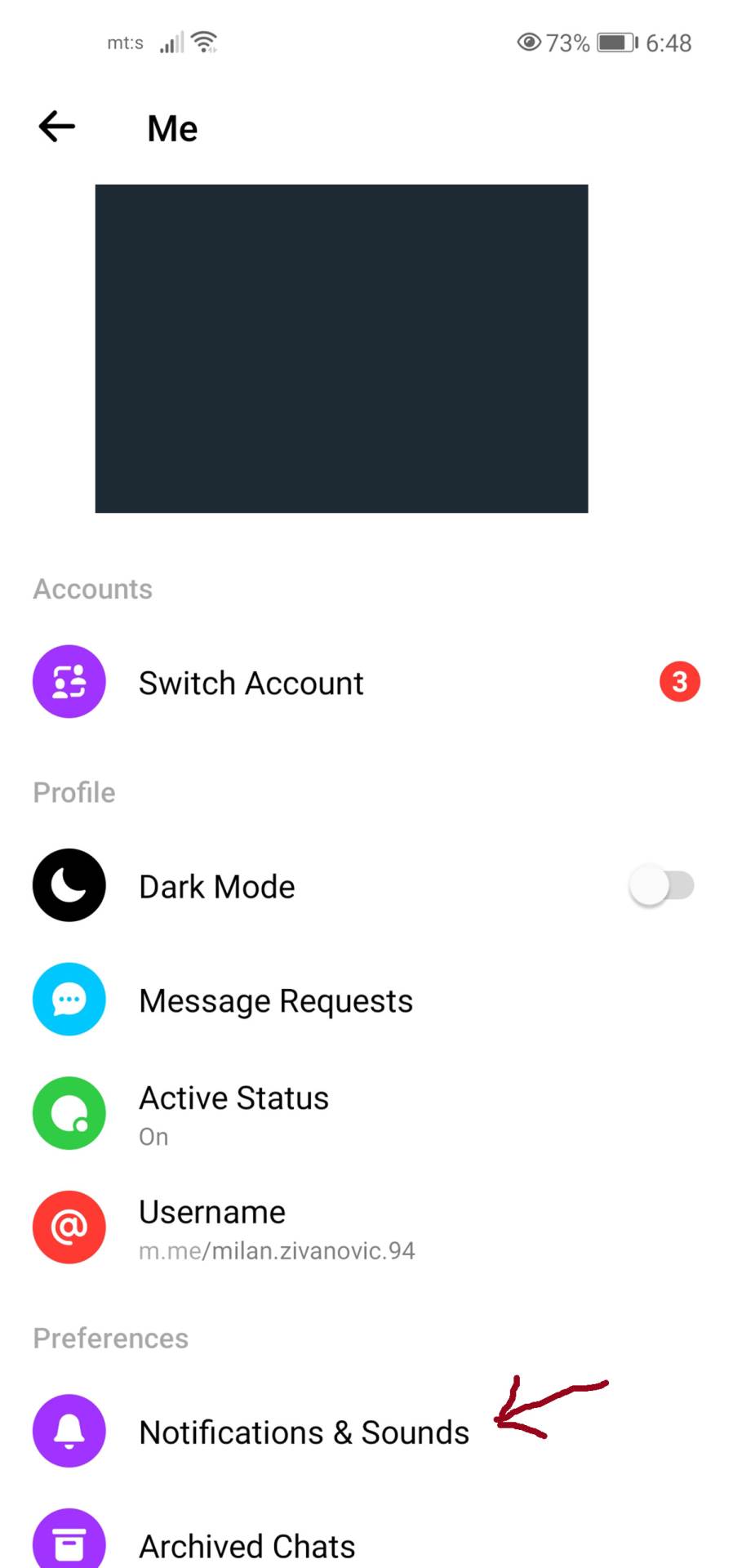
Task: Click the Message Requests chat bubble icon
Action: coord(69,1000)
